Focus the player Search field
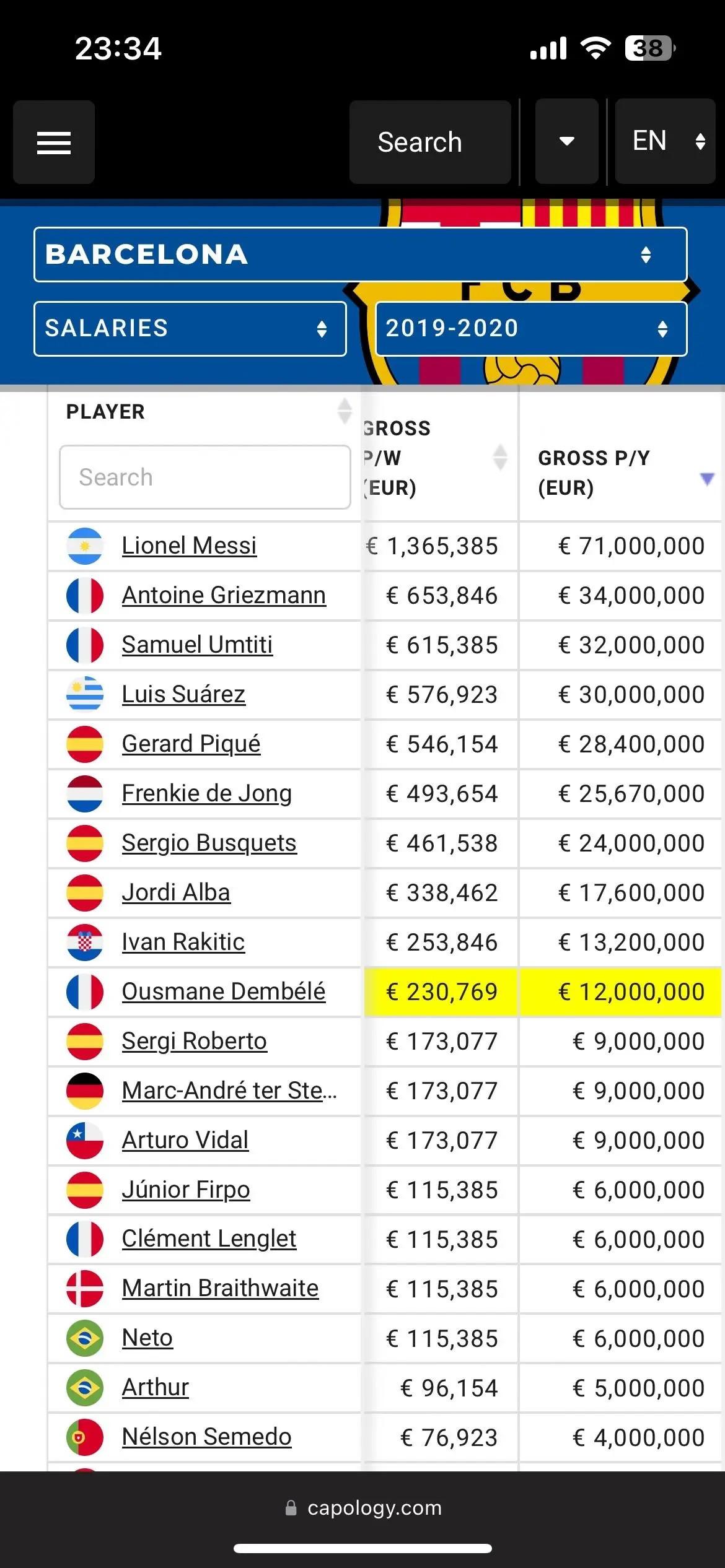This screenshot has height=1568, width=725. click(x=205, y=477)
